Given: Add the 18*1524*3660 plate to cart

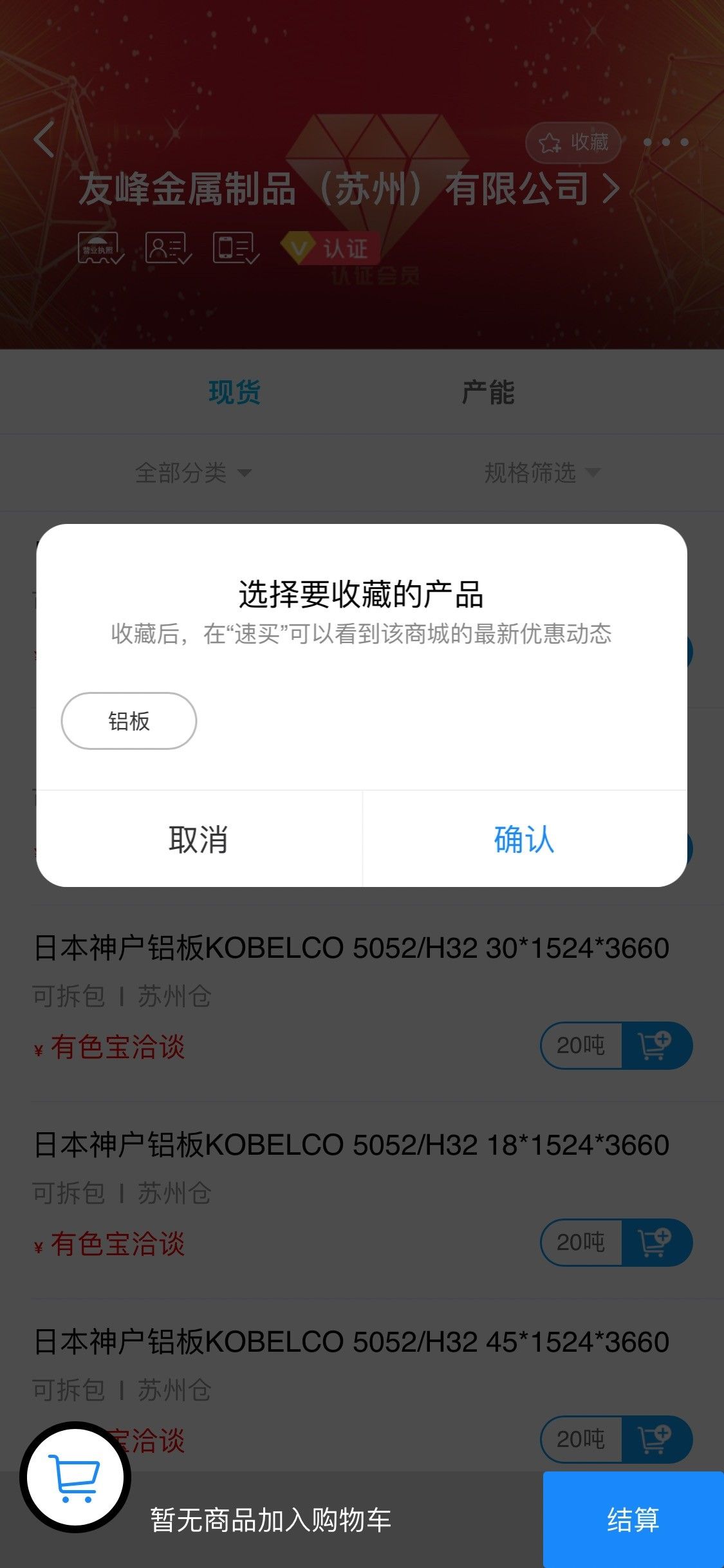Looking at the screenshot, I should 656,1243.
